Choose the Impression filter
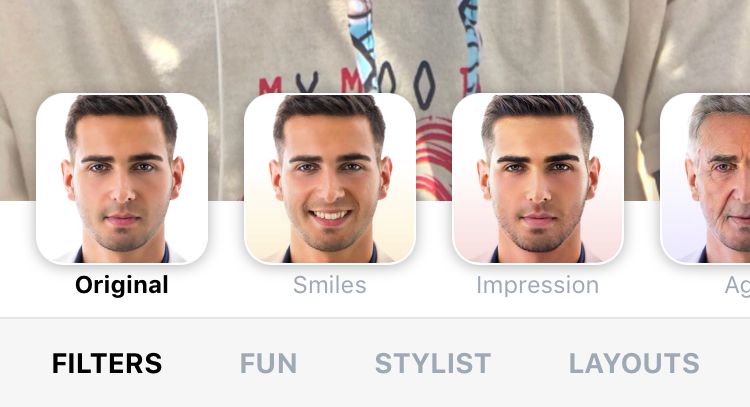 click(x=538, y=178)
